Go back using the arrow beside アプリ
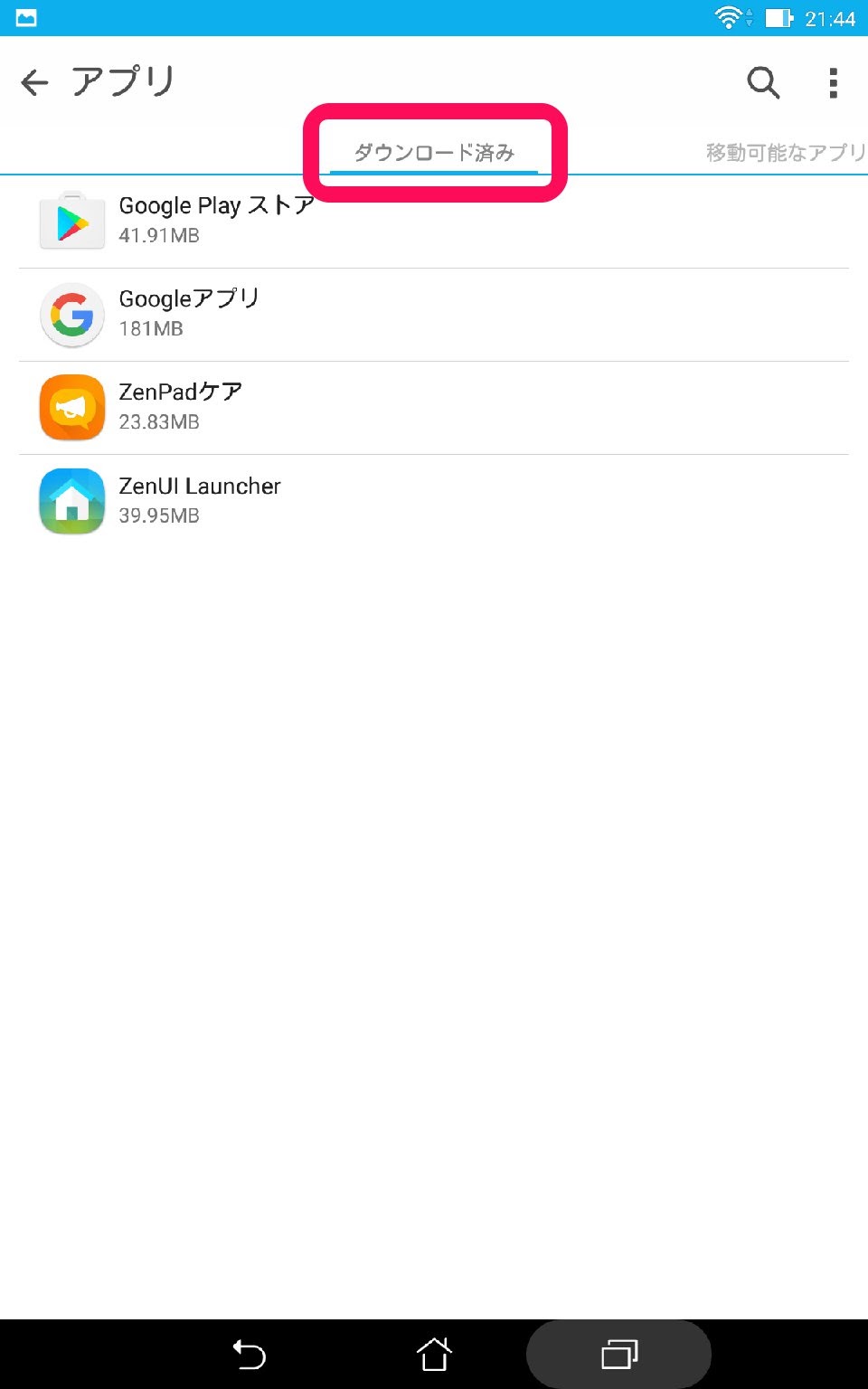This screenshot has height=1389, width=868. (34, 83)
